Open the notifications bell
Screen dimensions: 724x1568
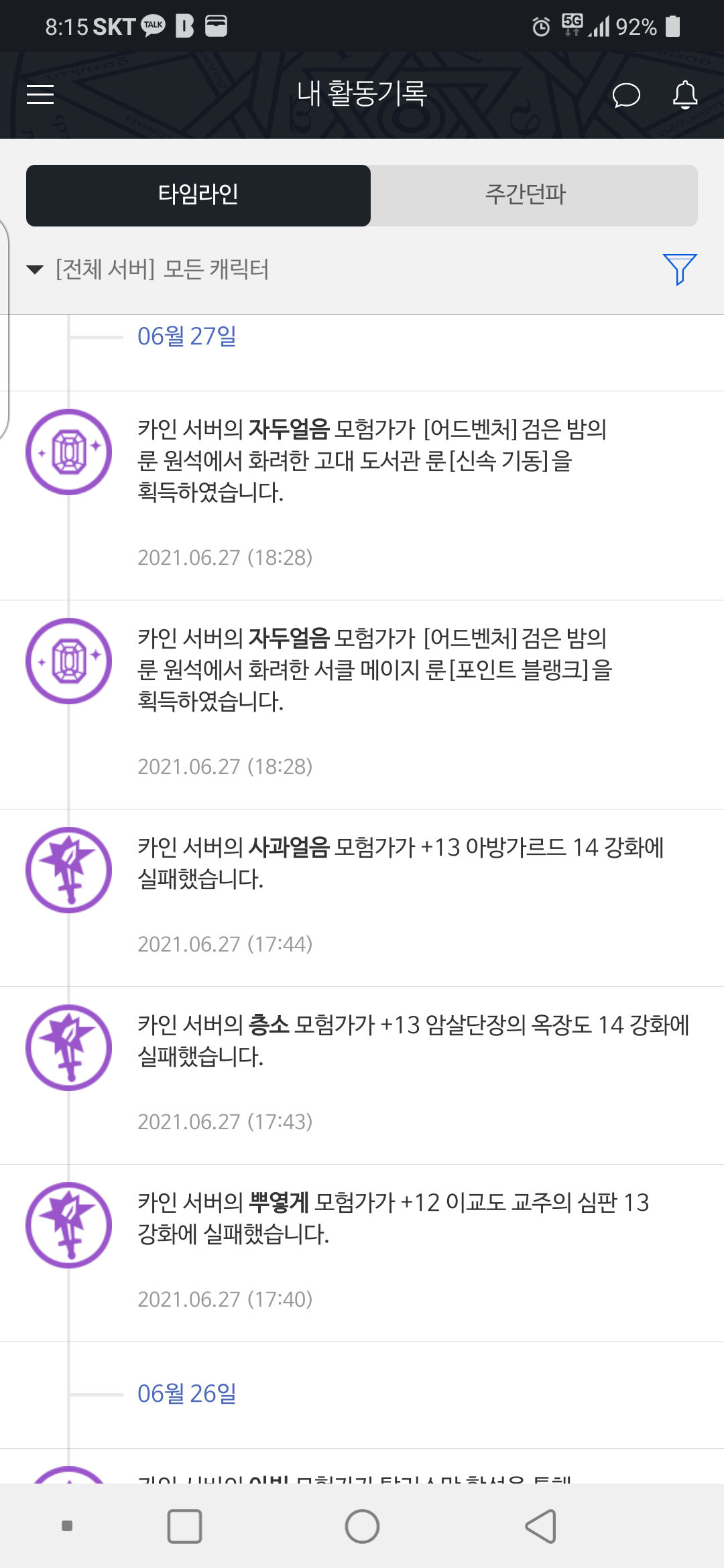point(685,94)
